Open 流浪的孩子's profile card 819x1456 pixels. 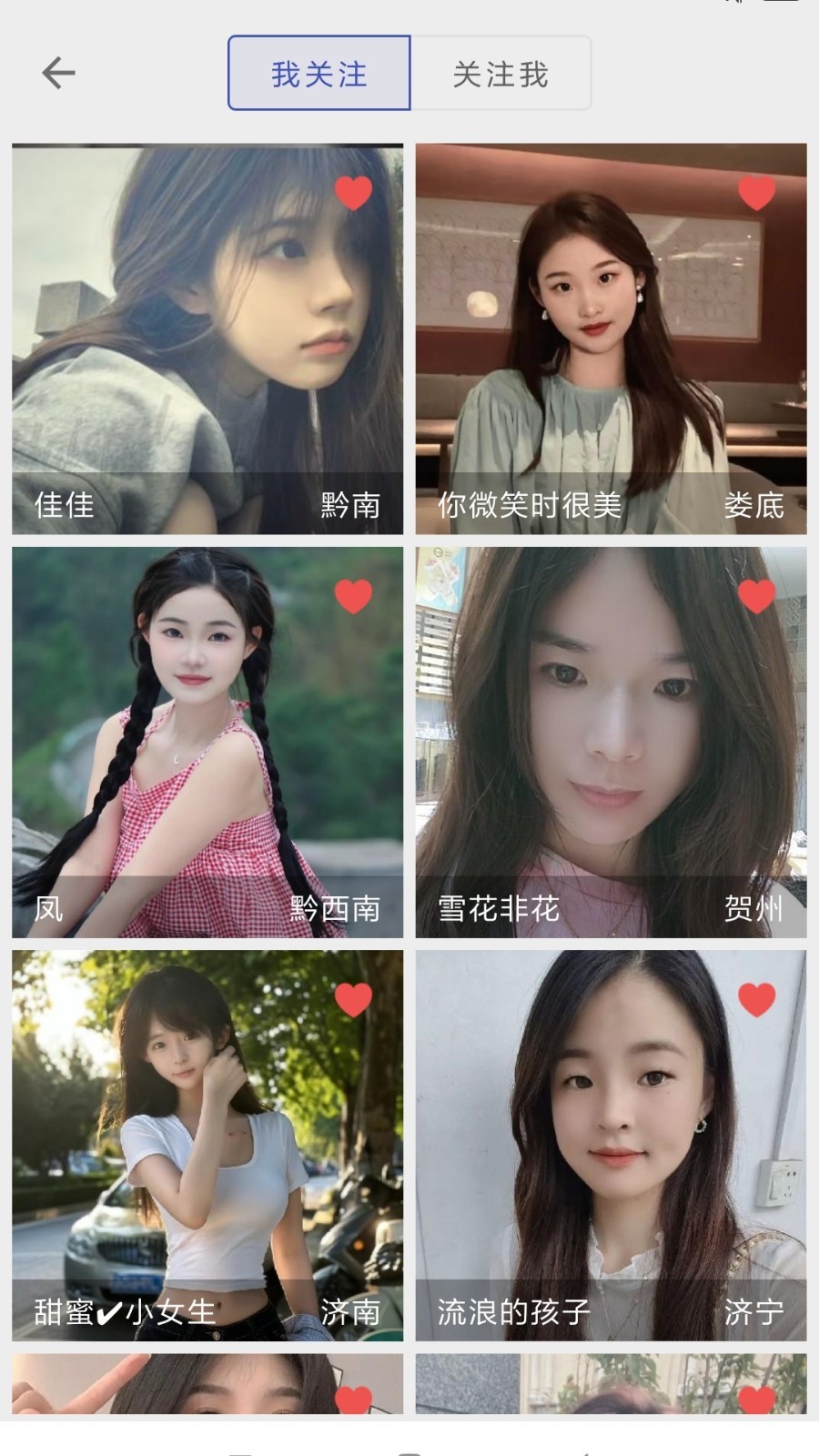pos(611,1147)
